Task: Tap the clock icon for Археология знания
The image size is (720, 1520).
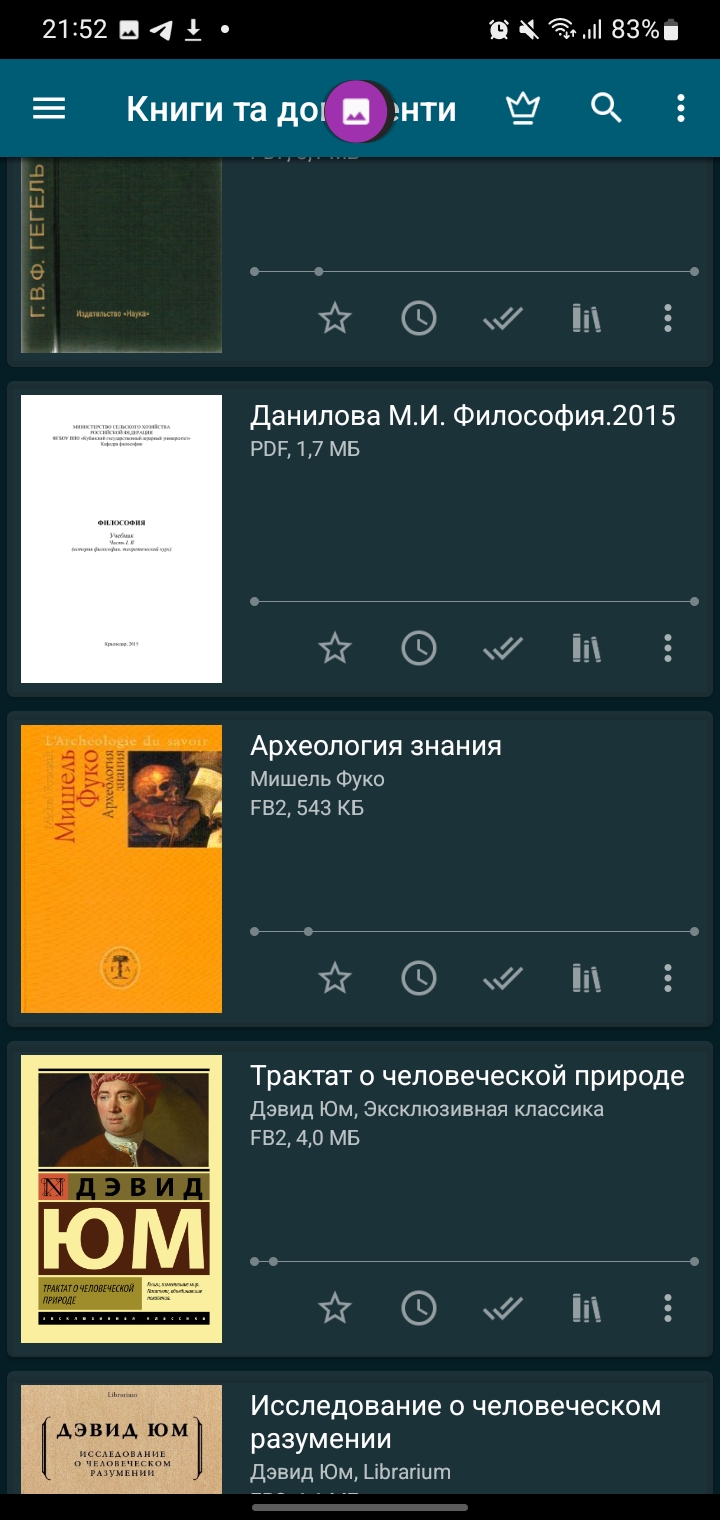Action: (x=419, y=978)
